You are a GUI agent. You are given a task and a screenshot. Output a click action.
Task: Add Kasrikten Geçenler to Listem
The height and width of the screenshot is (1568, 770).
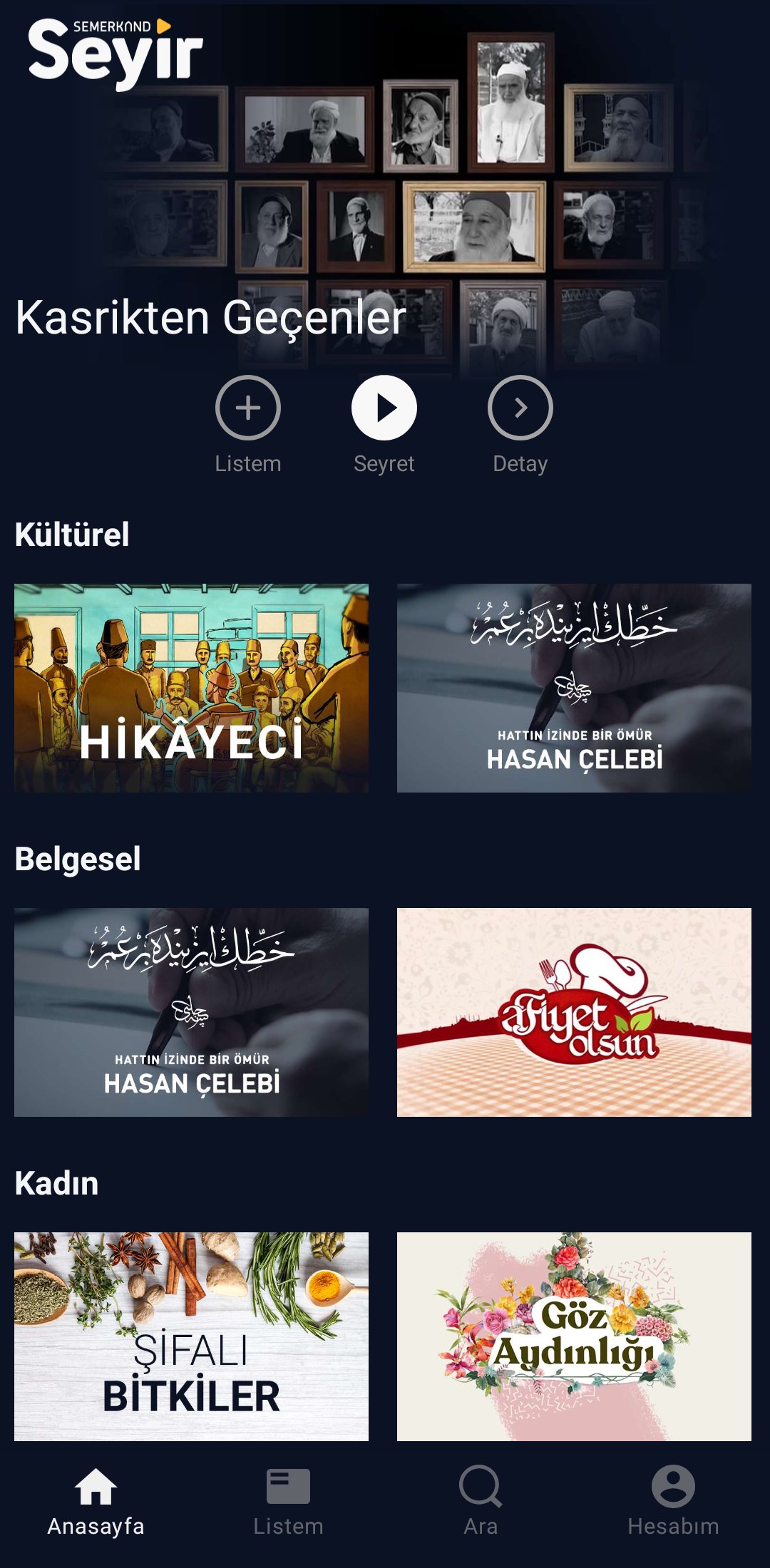(x=247, y=408)
